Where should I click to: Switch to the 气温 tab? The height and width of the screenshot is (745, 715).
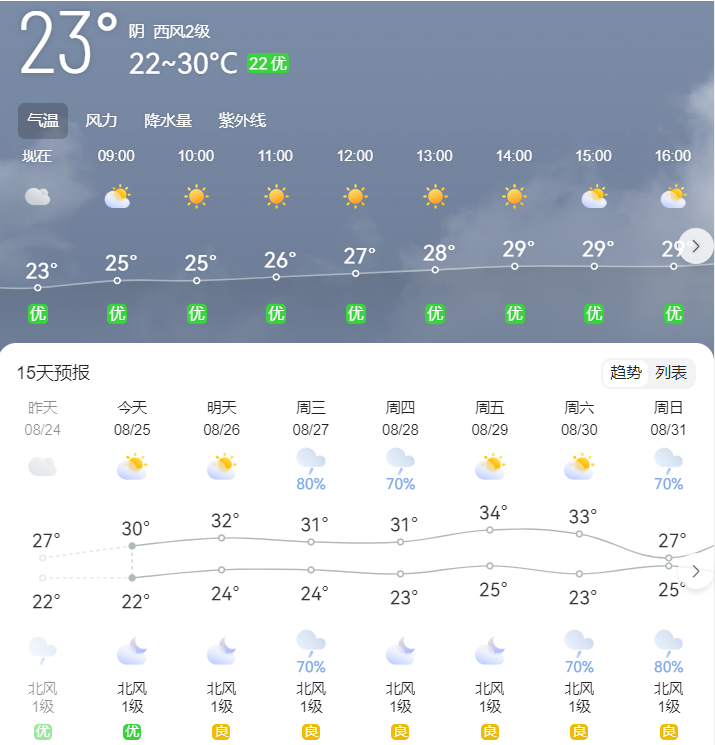[x=43, y=121]
